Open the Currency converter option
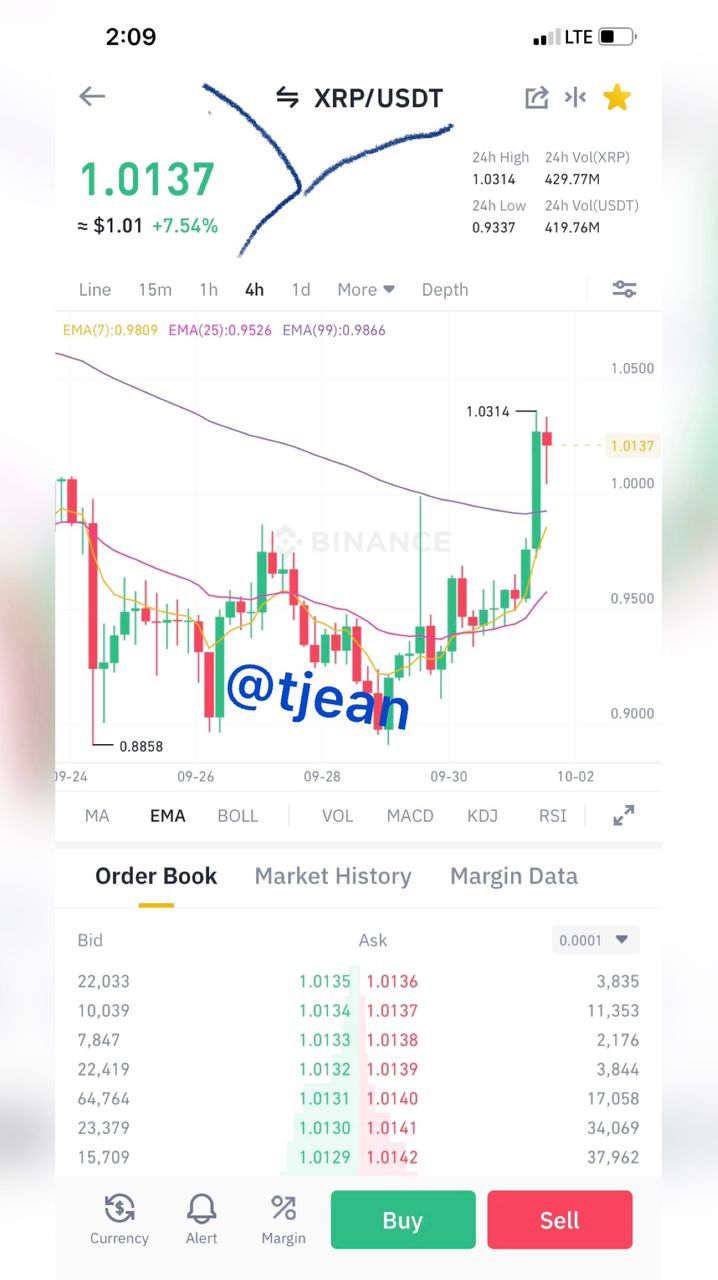 (119, 1219)
